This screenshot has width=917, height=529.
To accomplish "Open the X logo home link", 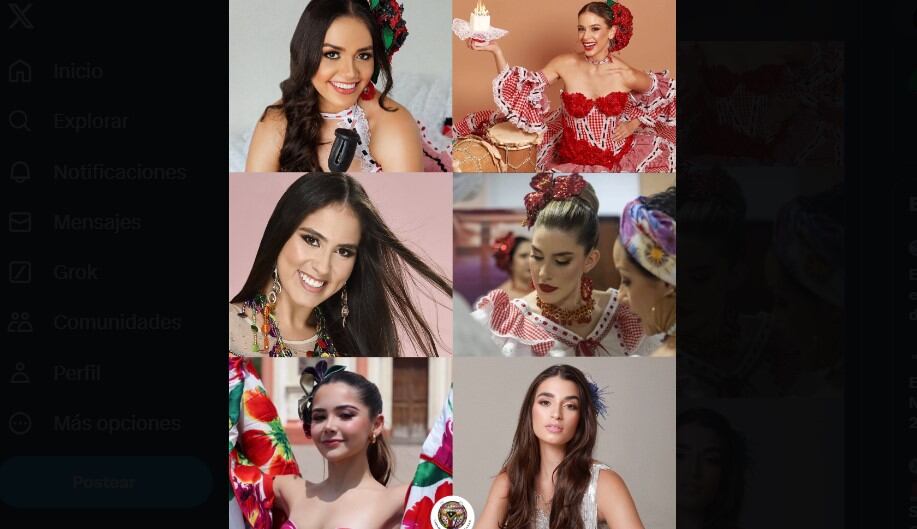I will [21, 16].
